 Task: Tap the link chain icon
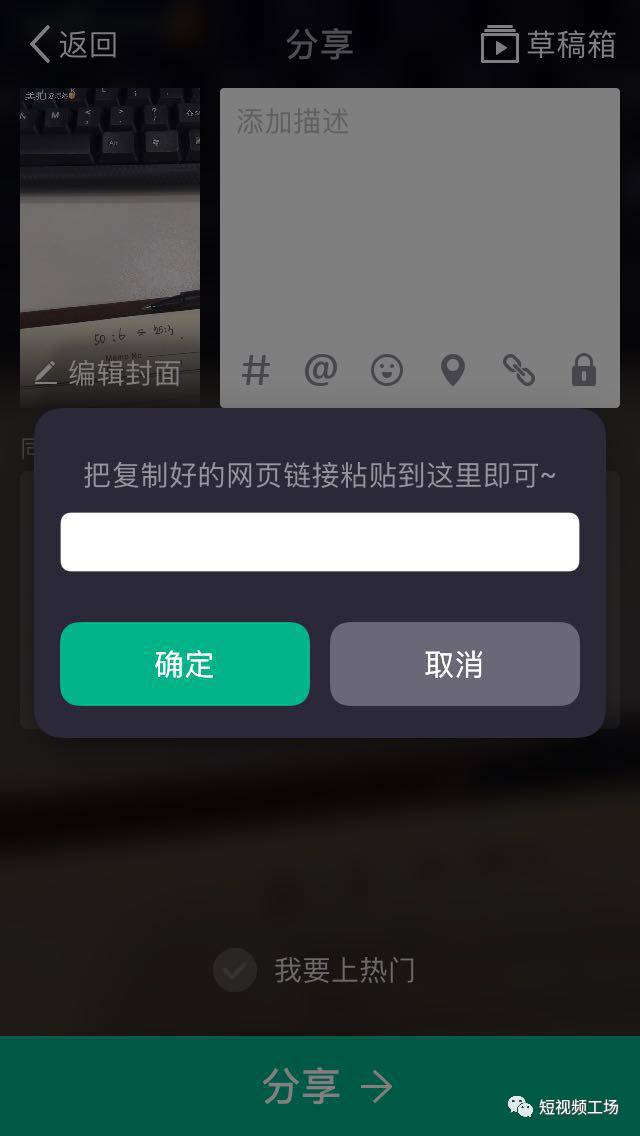pos(518,371)
